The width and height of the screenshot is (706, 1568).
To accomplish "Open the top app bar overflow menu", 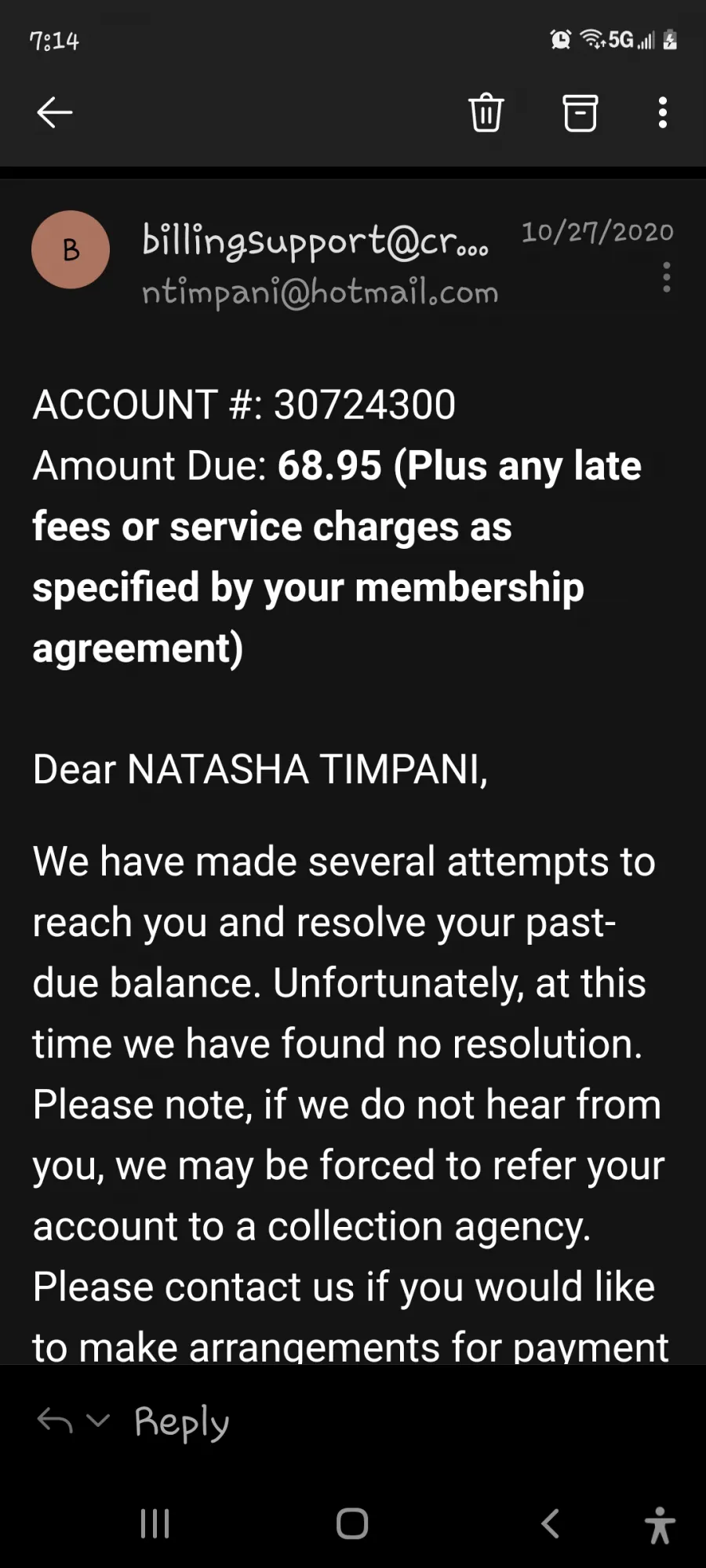I will tap(663, 113).
